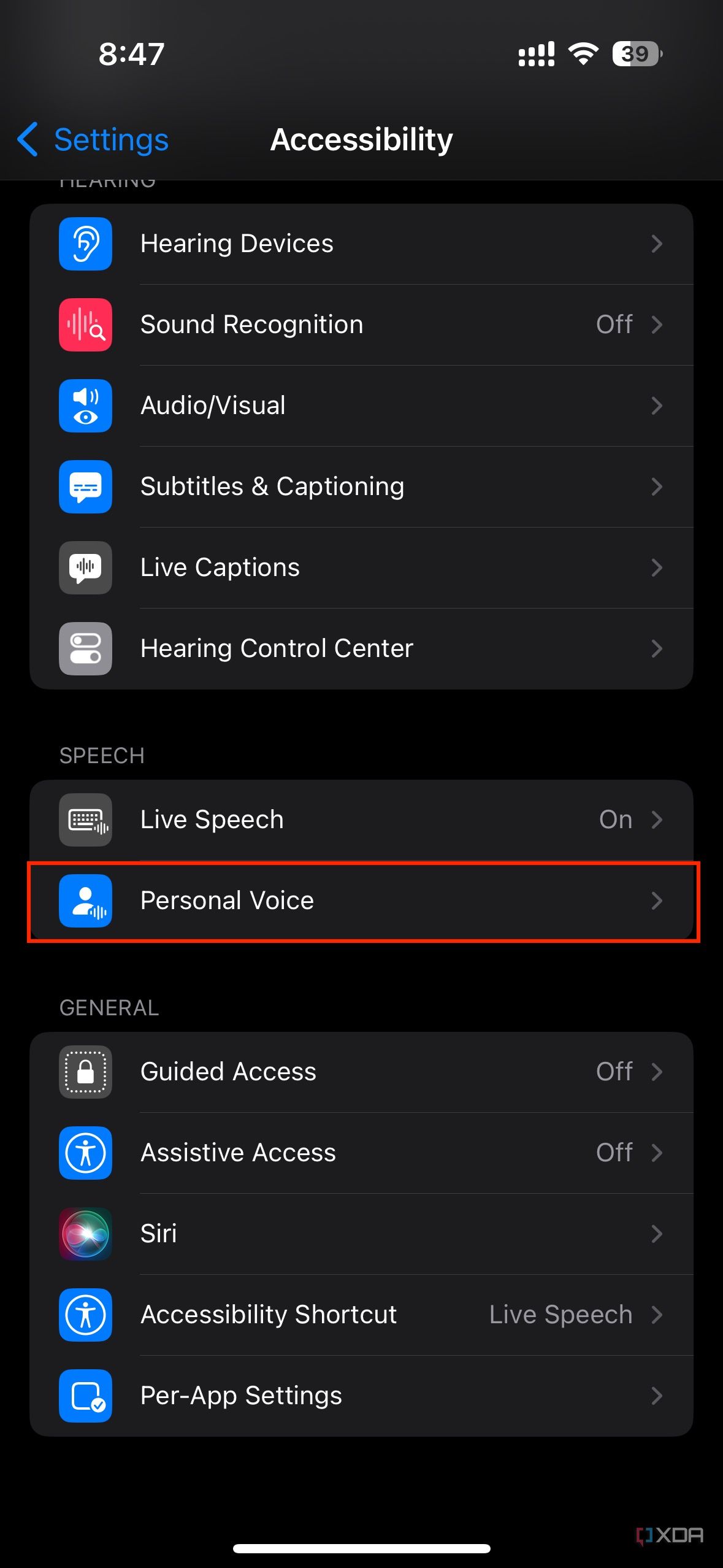The image size is (723, 1568).
Task: Tap the Guided Access lock icon
Action: pos(85,1072)
